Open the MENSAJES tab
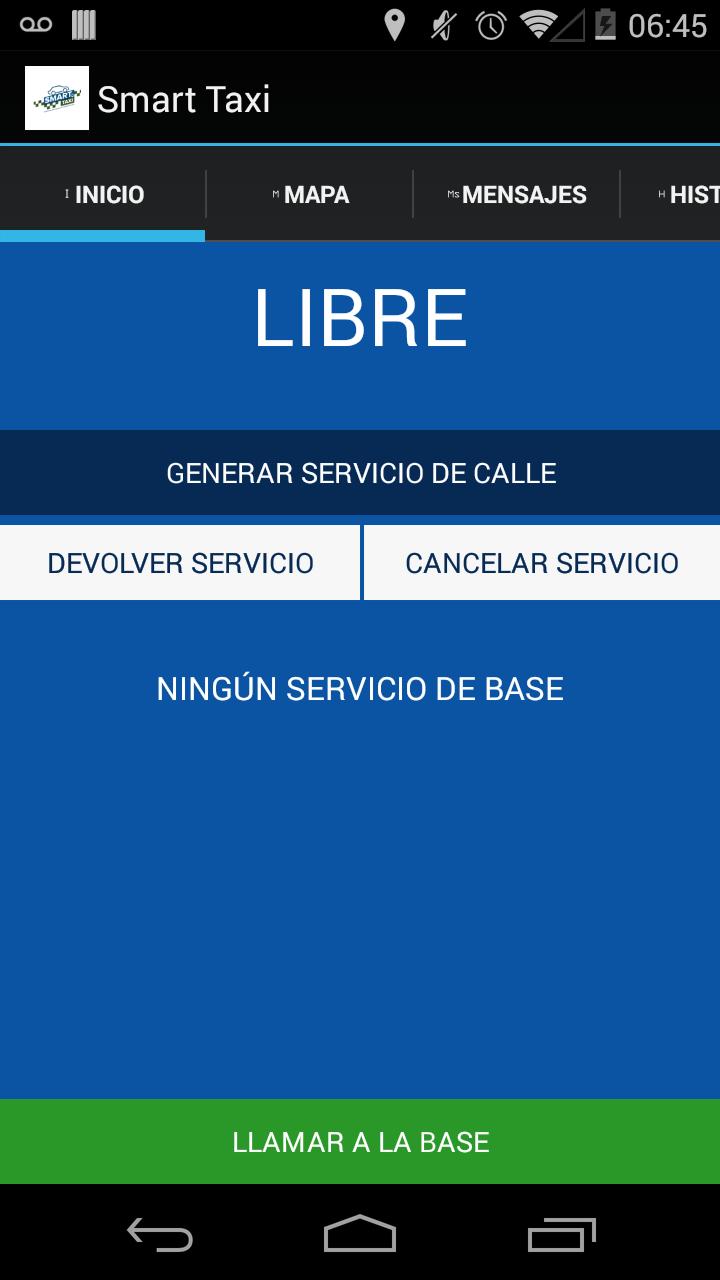This screenshot has height=1280, width=720. click(x=517, y=195)
